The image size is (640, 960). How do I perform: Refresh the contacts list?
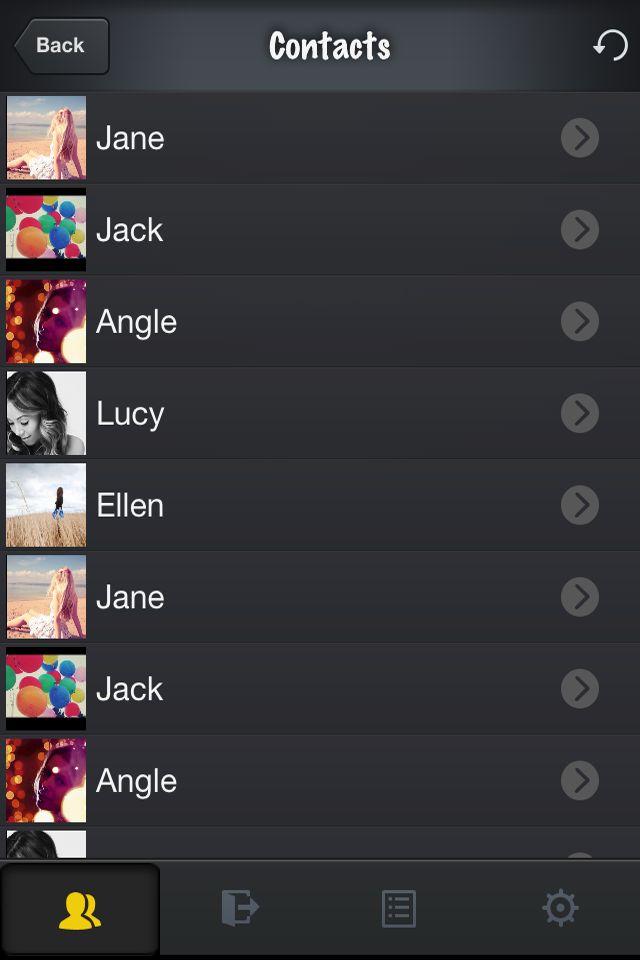610,45
